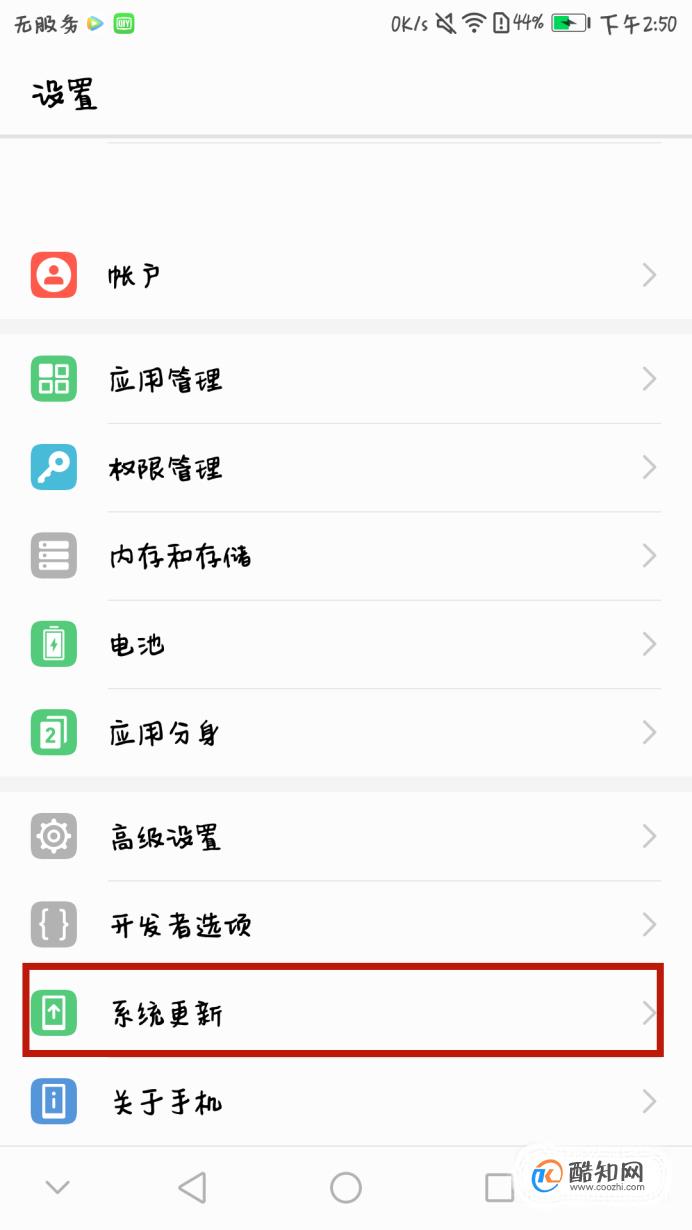
Task: Open 关于手机 about phone
Action: click(346, 1102)
